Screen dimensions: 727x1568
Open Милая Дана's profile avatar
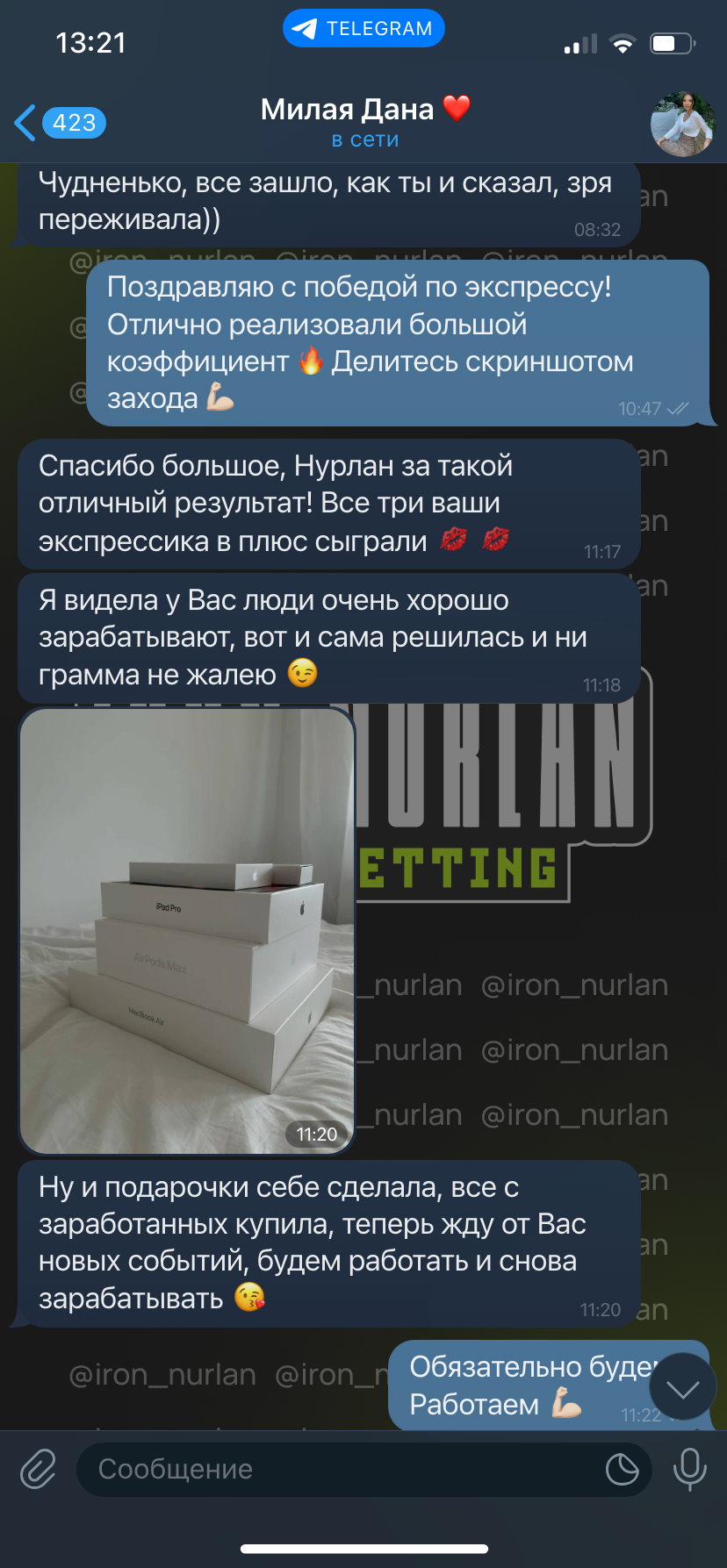[683, 124]
